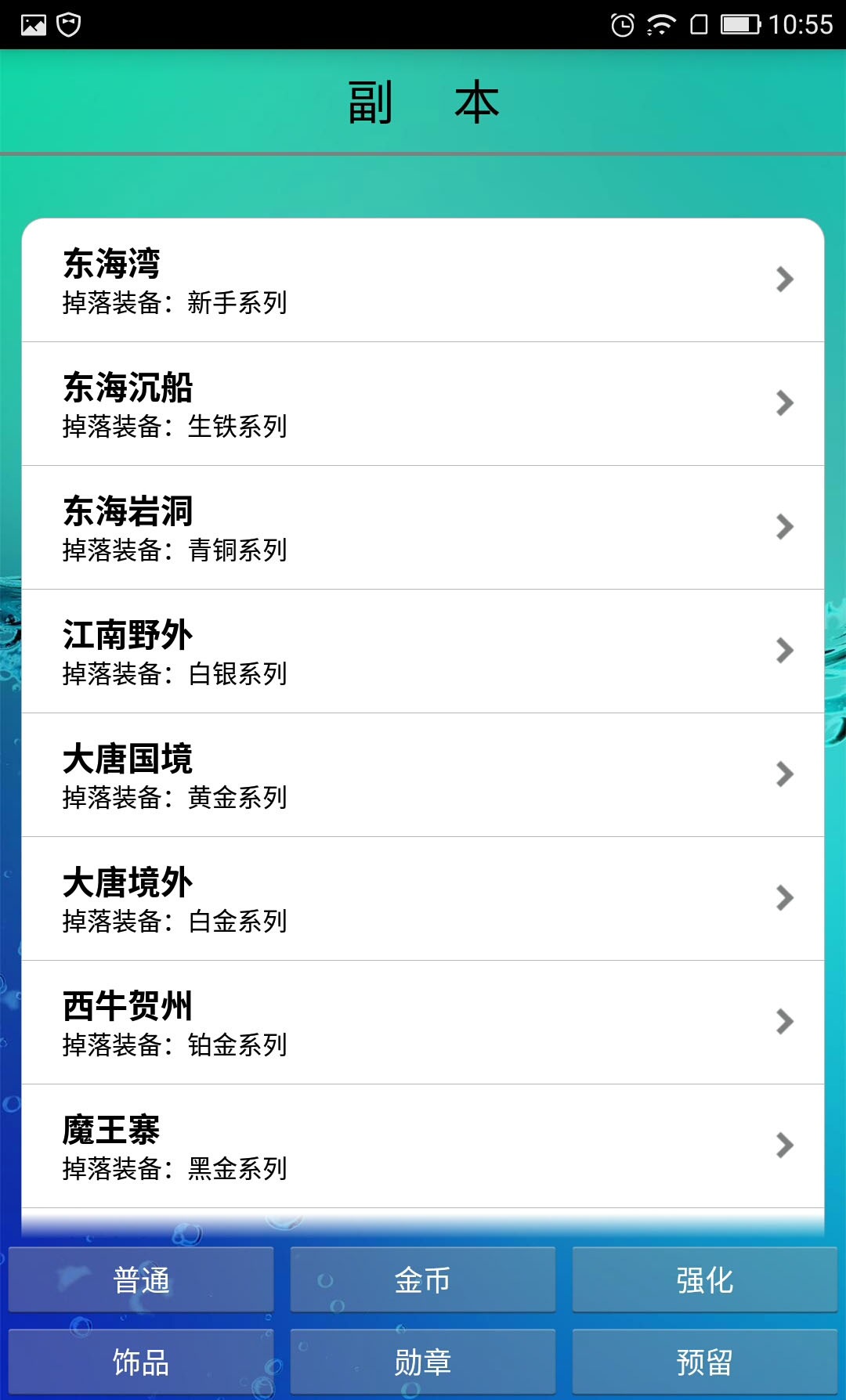Open 江南野外 with 白银系列 drops

(423, 651)
